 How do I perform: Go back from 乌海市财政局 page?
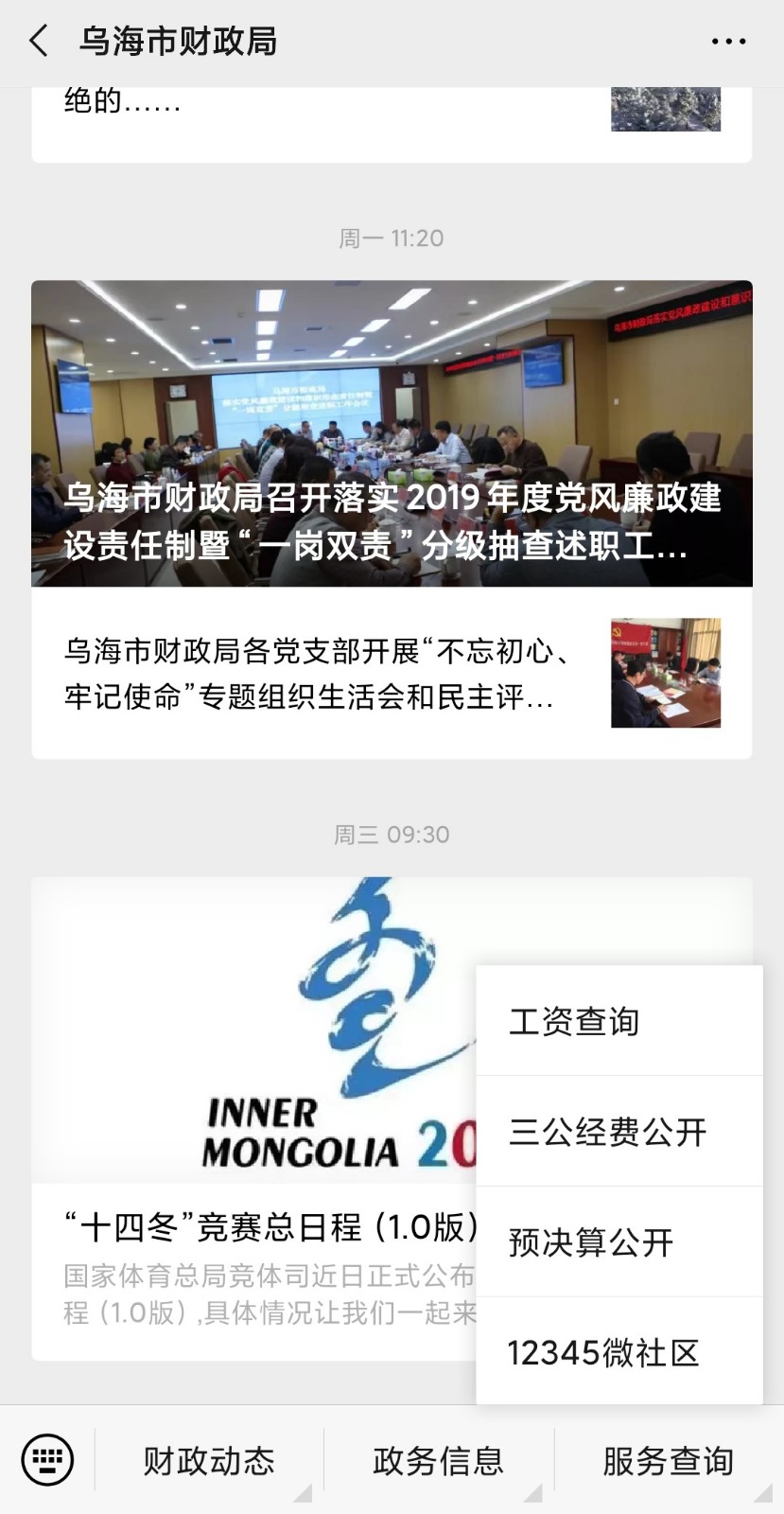(x=38, y=42)
